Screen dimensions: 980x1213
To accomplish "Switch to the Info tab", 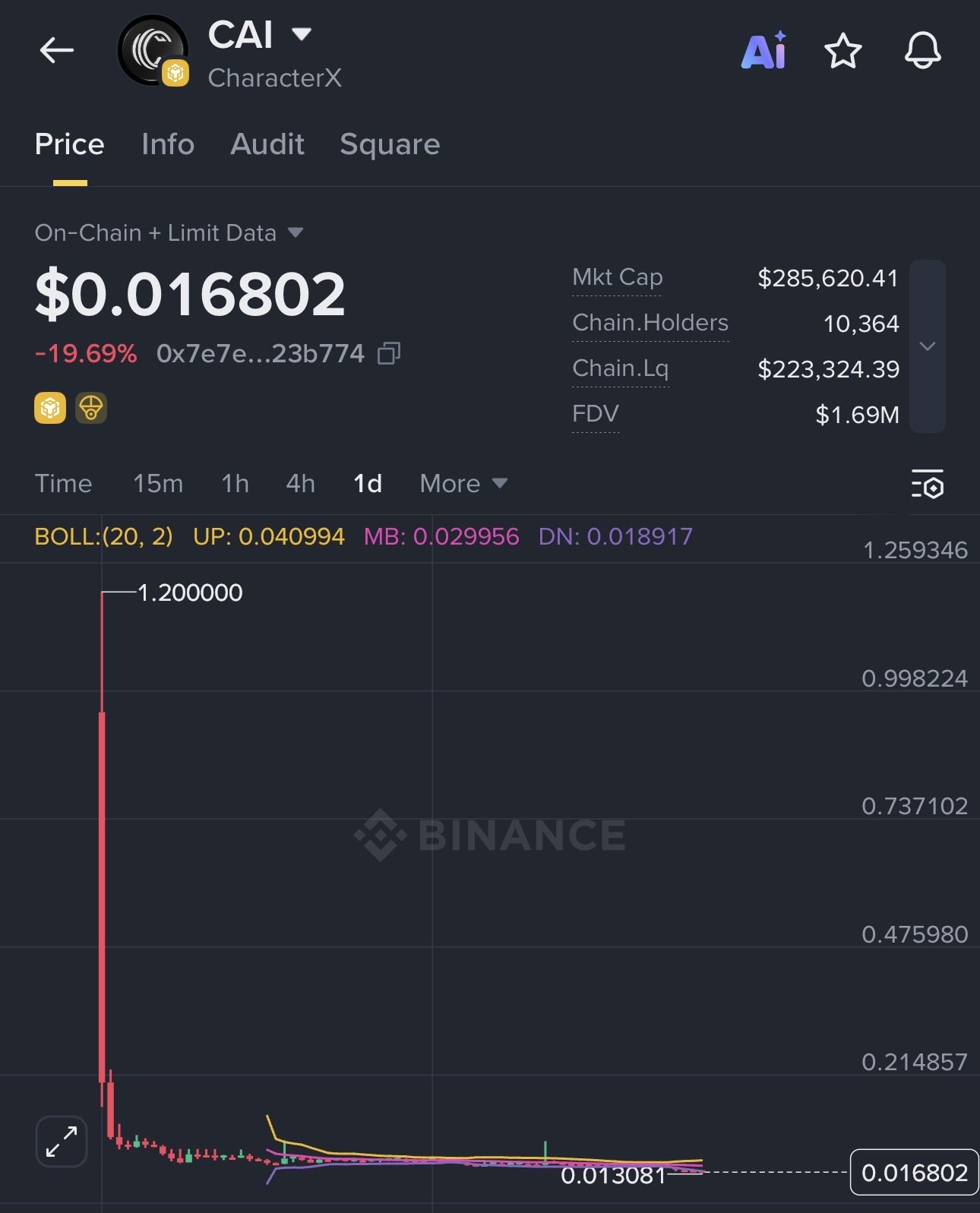I will click(x=168, y=144).
